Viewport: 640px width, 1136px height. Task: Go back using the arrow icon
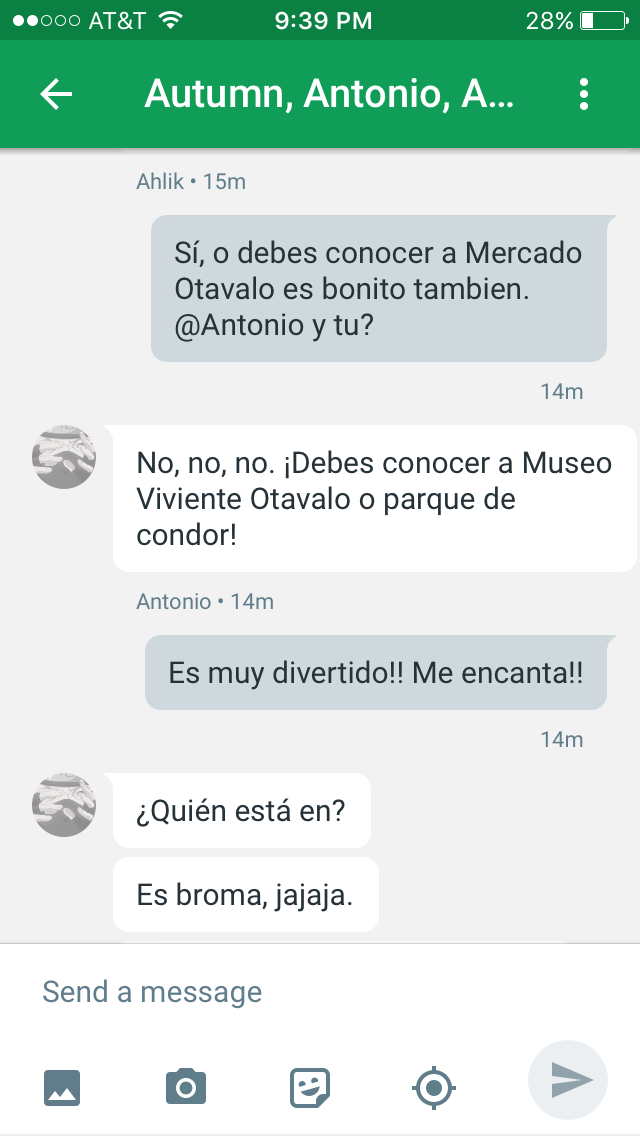click(x=56, y=94)
